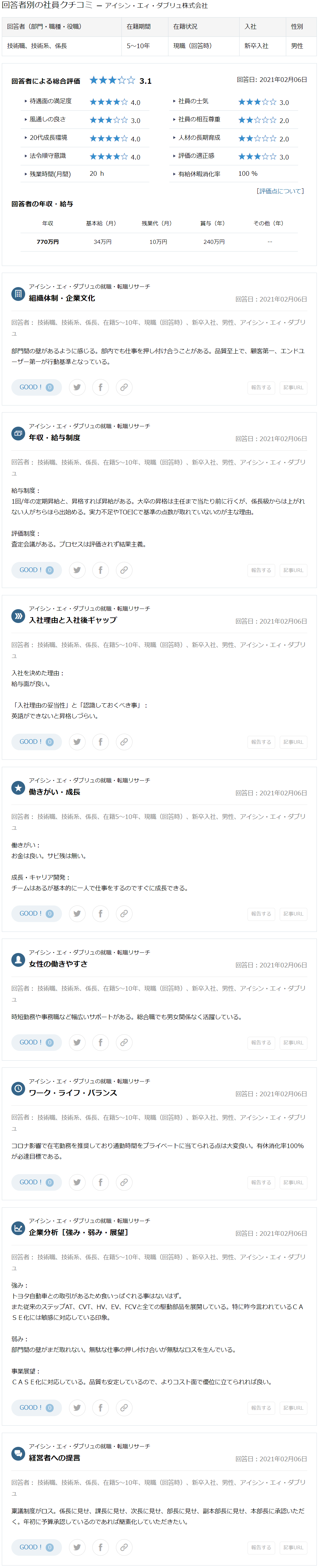Viewport: 319px width, 1568px height.
Task: Tap GOOD on 組織体制・企業文化 review
Action: (x=36, y=387)
